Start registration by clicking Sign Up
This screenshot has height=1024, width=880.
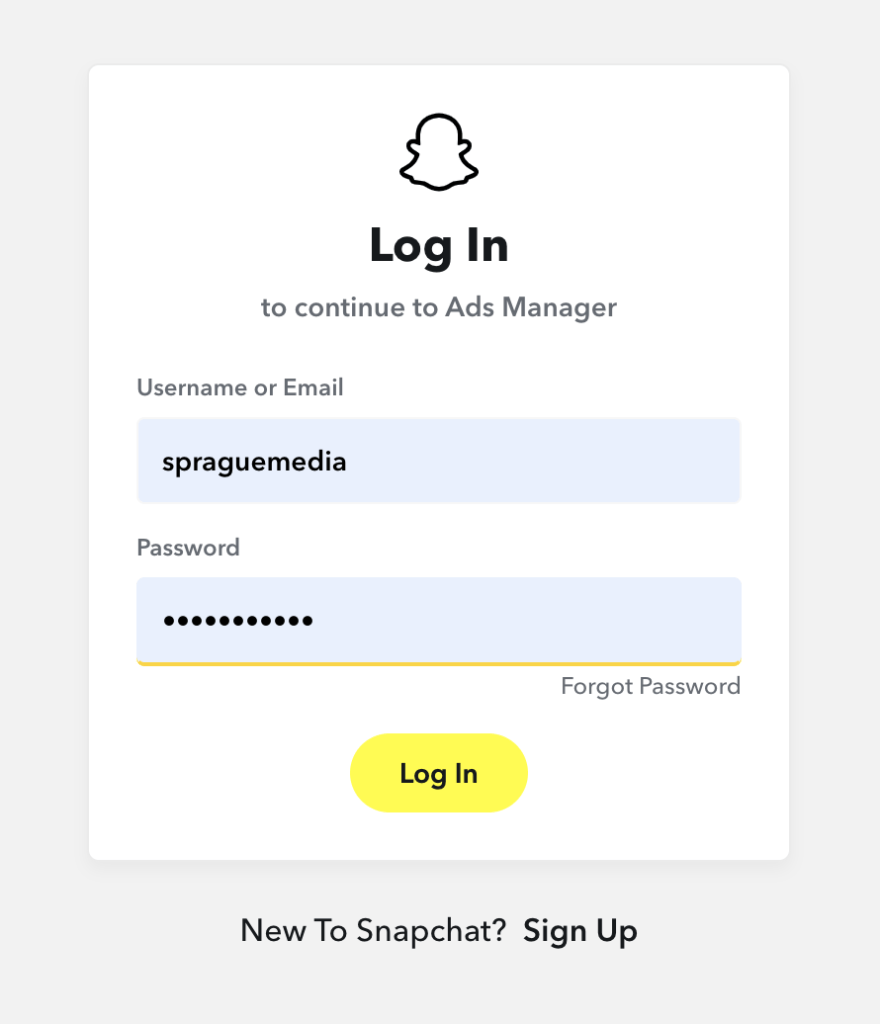tap(580, 931)
